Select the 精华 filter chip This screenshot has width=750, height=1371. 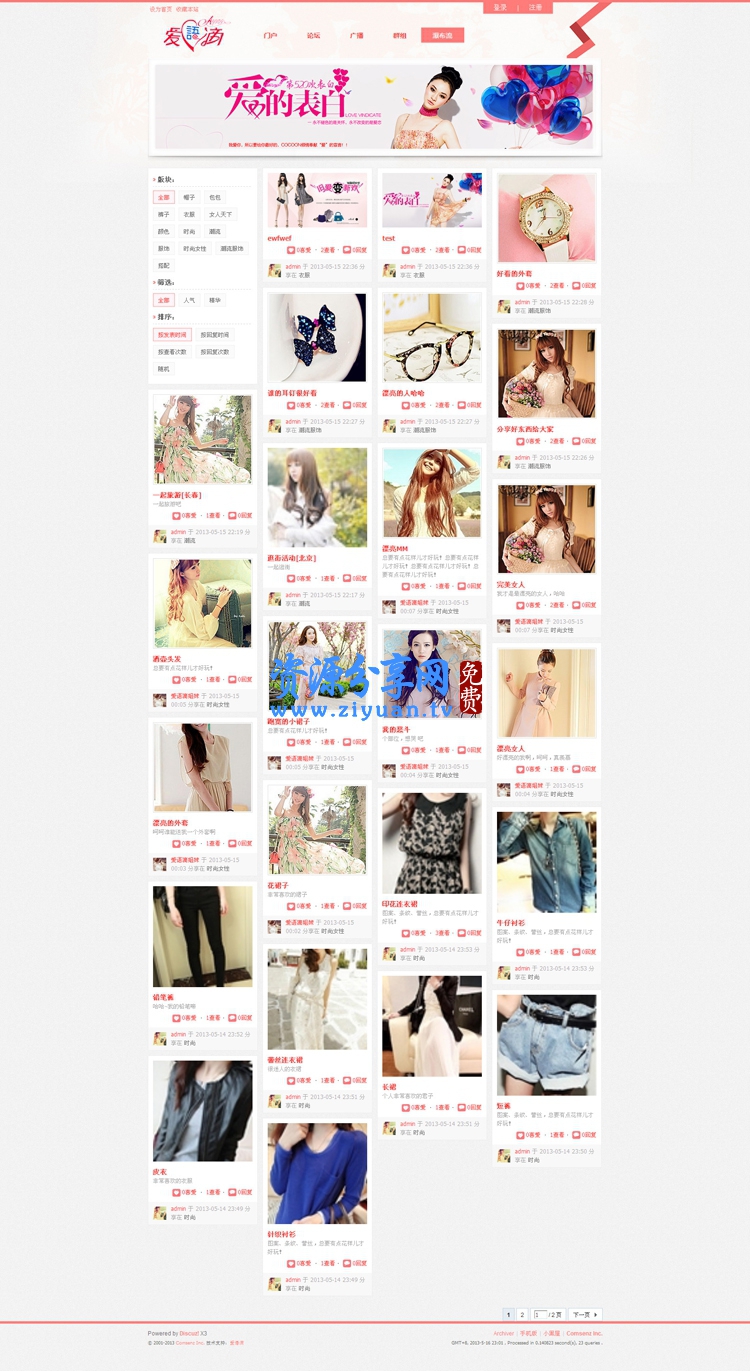click(214, 300)
